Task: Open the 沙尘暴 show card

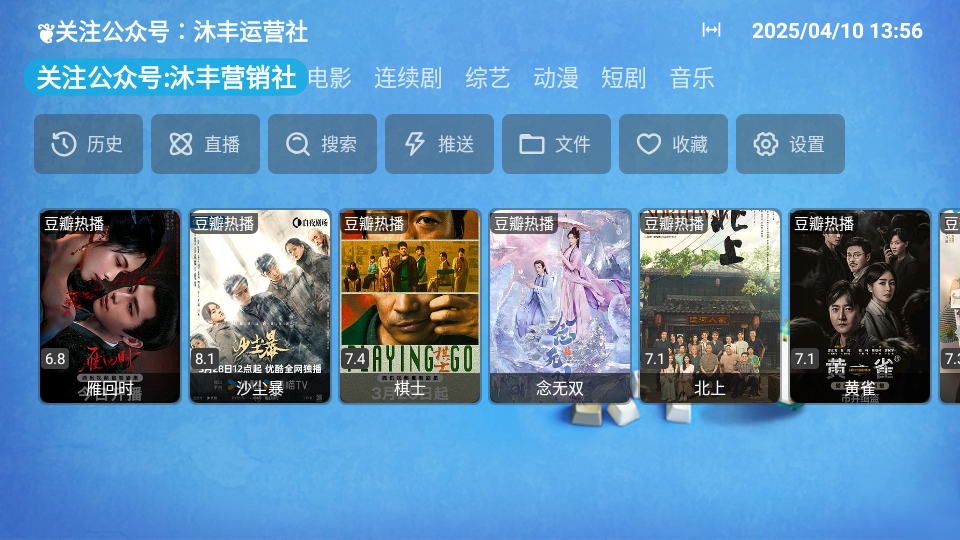Action: click(x=260, y=306)
